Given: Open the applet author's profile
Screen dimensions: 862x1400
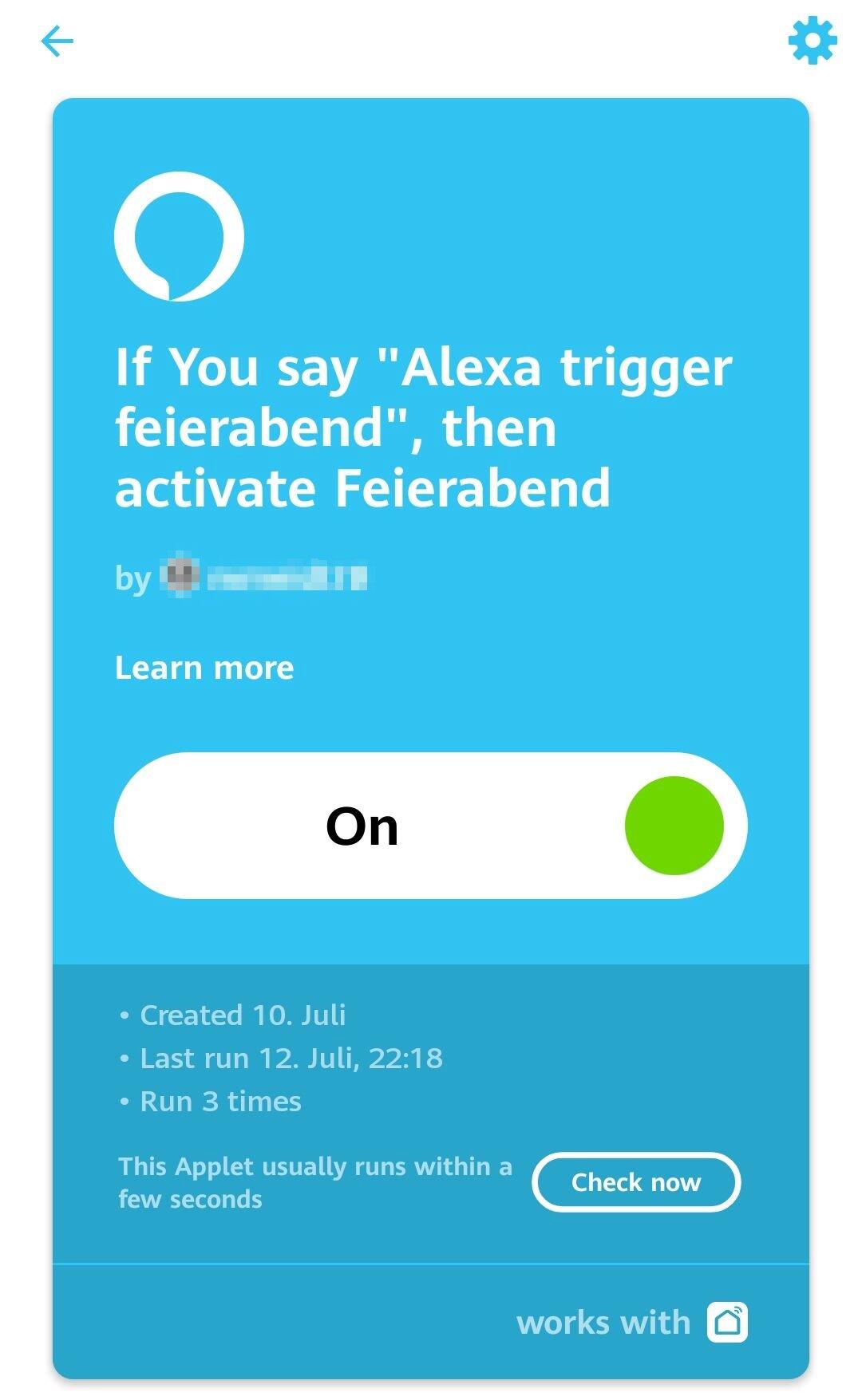Looking at the screenshot, I should [263, 577].
